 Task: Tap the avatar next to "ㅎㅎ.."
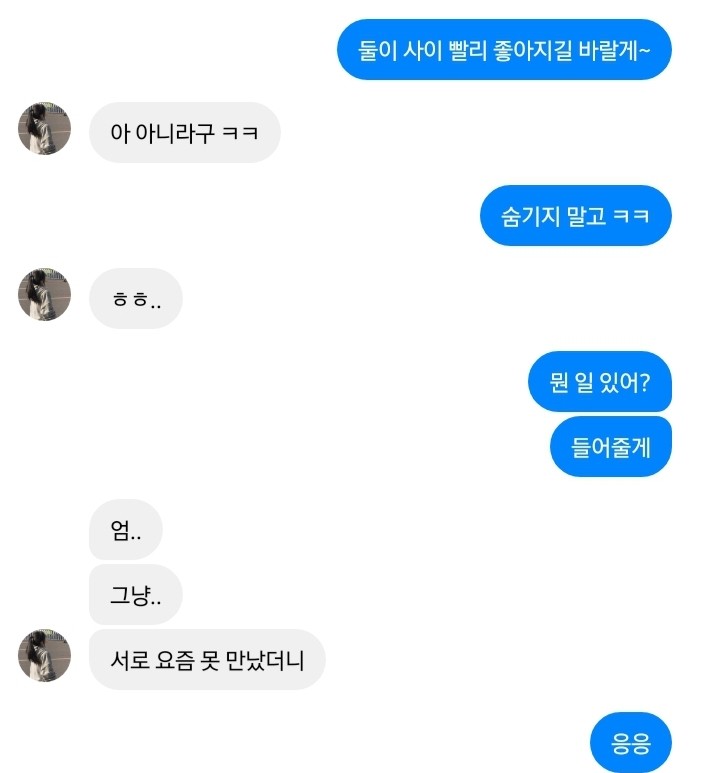pos(45,294)
